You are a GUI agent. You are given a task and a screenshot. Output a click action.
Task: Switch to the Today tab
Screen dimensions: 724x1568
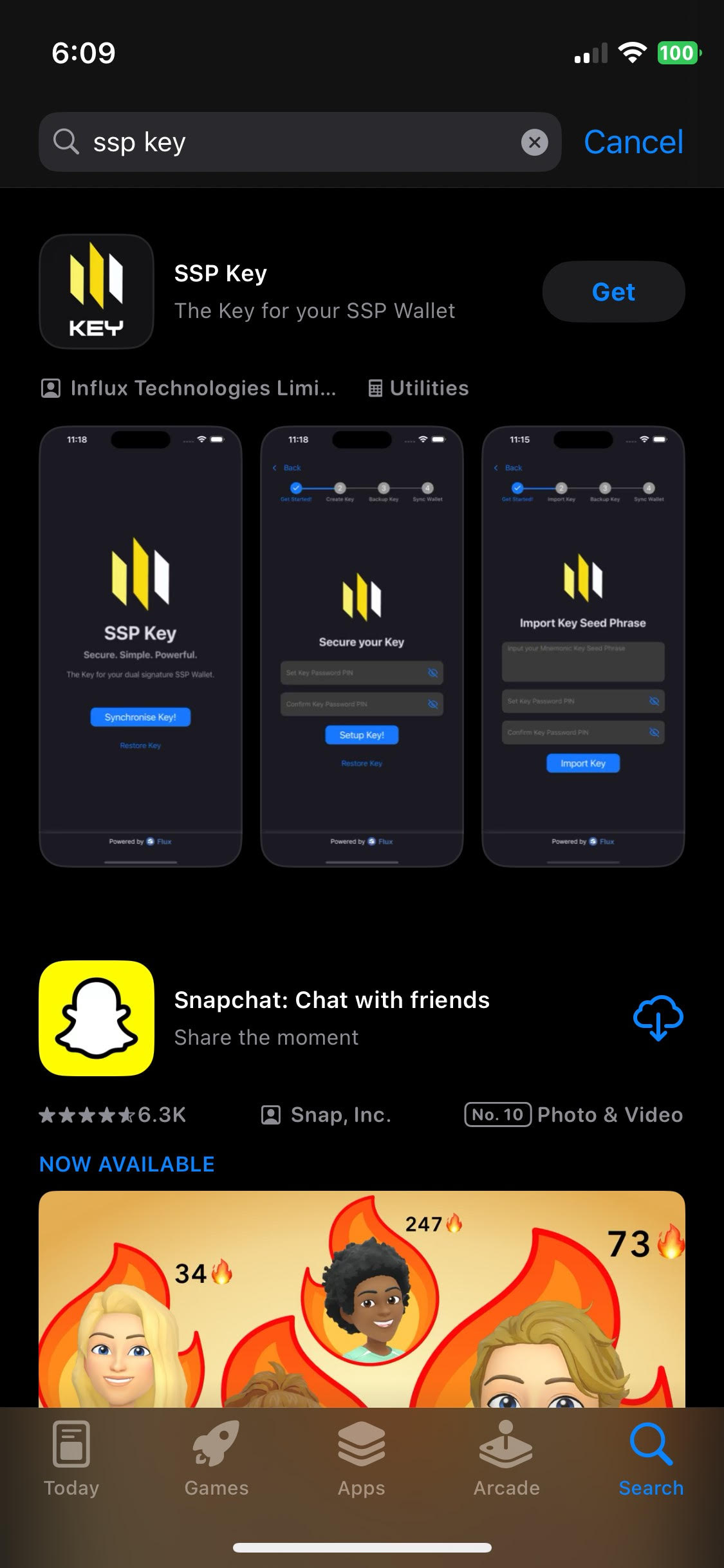(x=71, y=1460)
